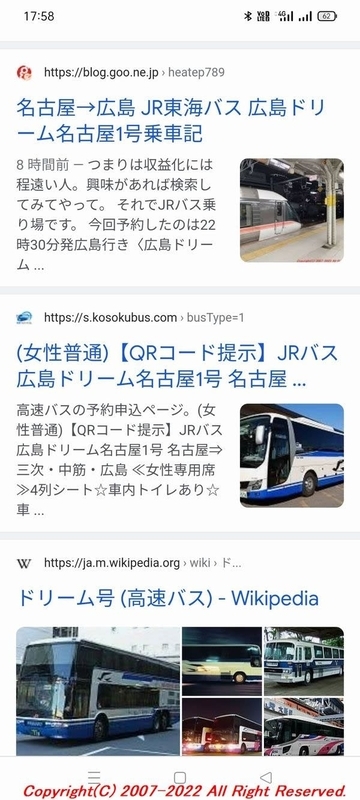Open the blog.goo.ne.jp source URL
The image size is (360, 800).
(134, 72)
